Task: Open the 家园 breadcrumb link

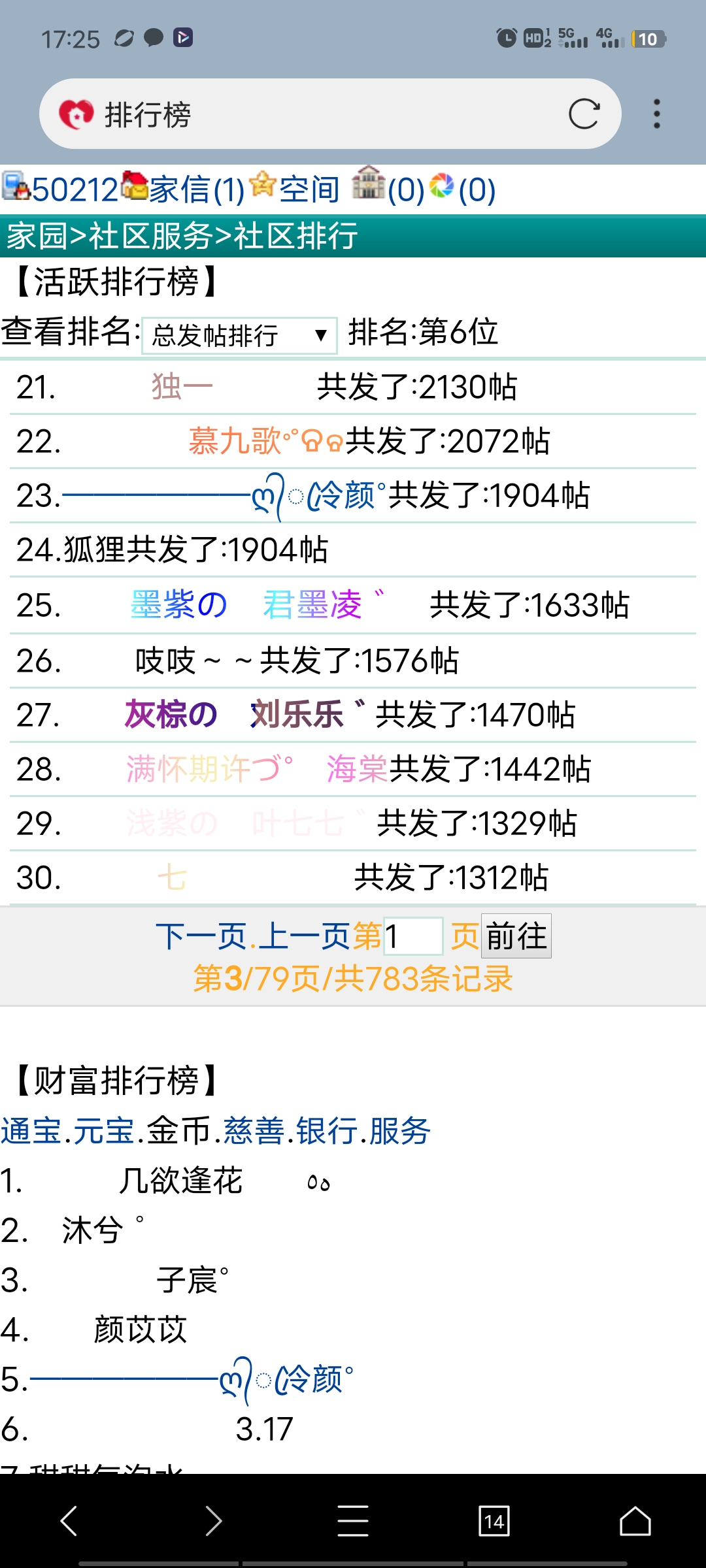Action: coord(37,236)
